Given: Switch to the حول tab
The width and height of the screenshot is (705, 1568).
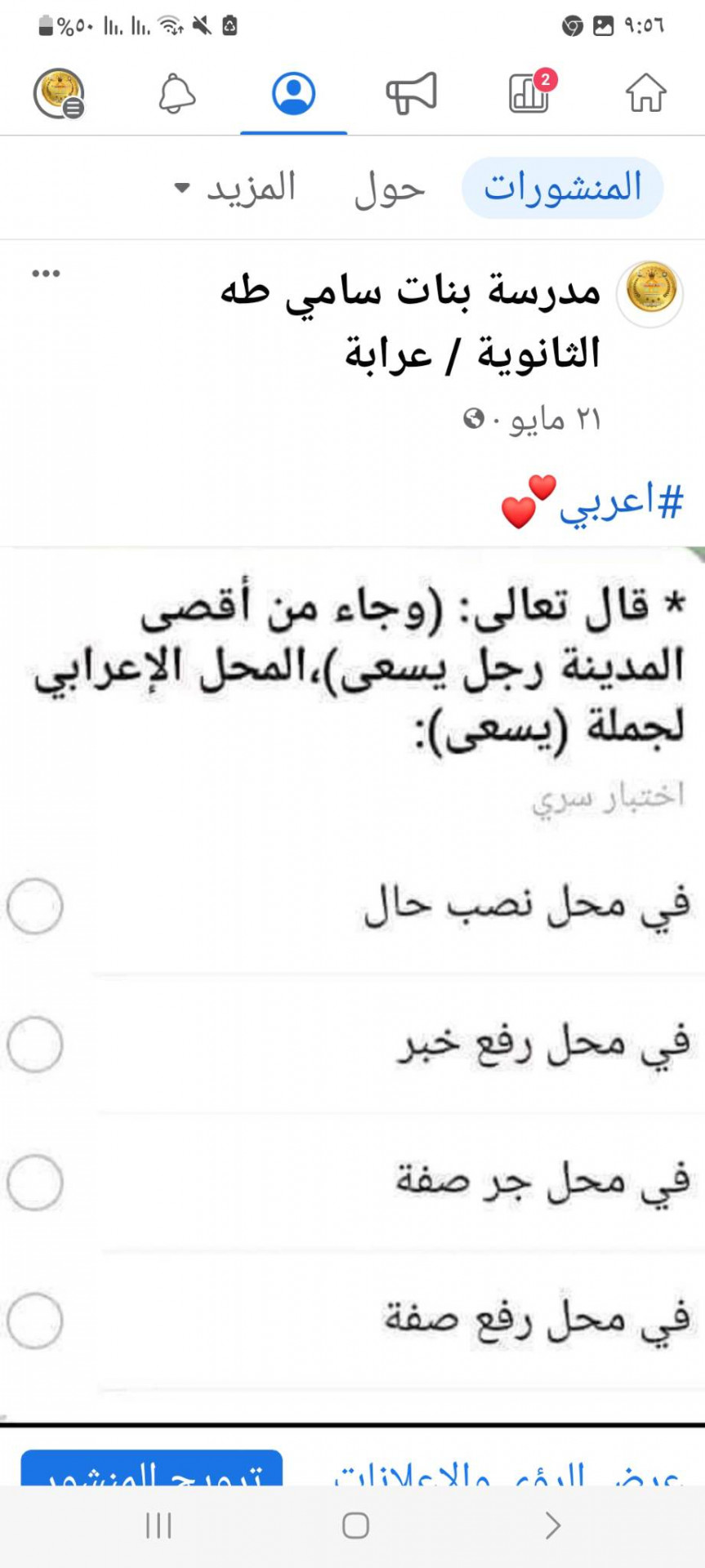Looking at the screenshot, I should (x=390, y=189).
